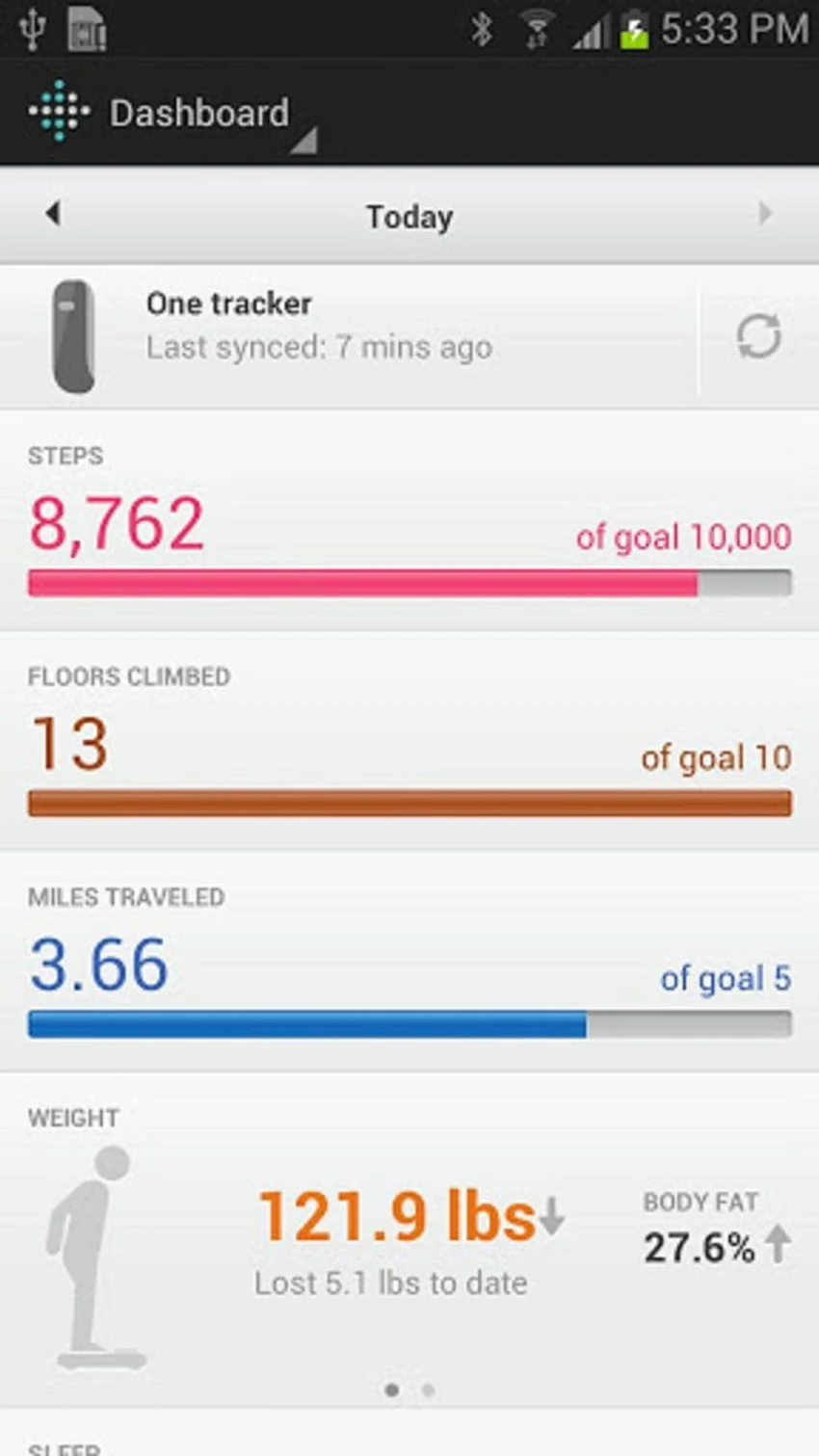
Task: Go to the previous day
Action: [53, 214]
